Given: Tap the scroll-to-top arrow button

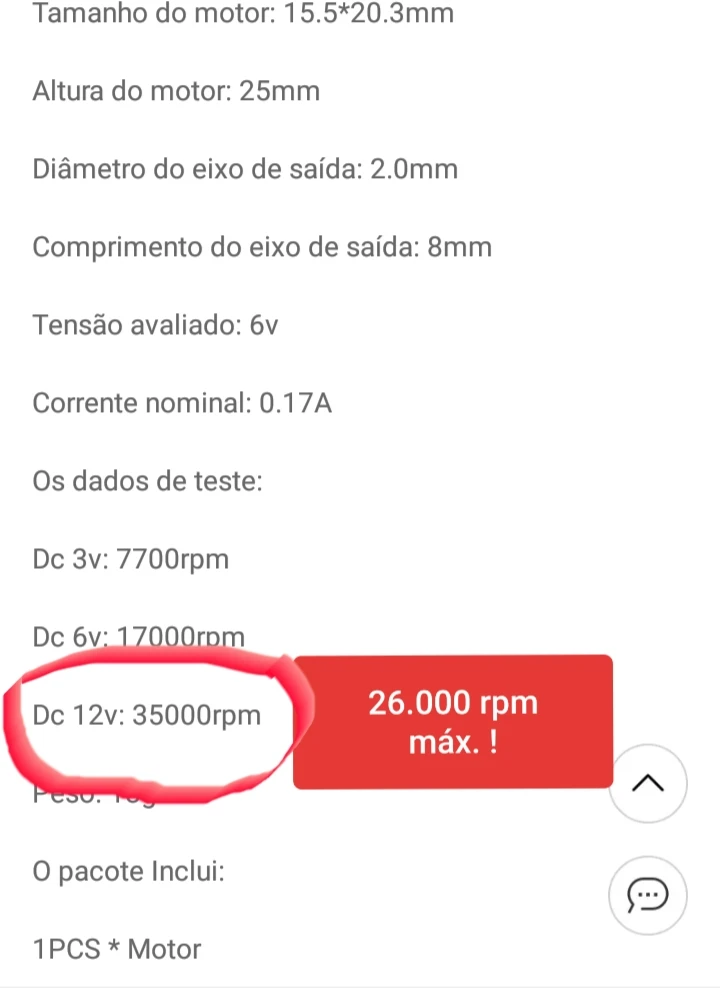Looking at the screenshot, I should 648,783.
